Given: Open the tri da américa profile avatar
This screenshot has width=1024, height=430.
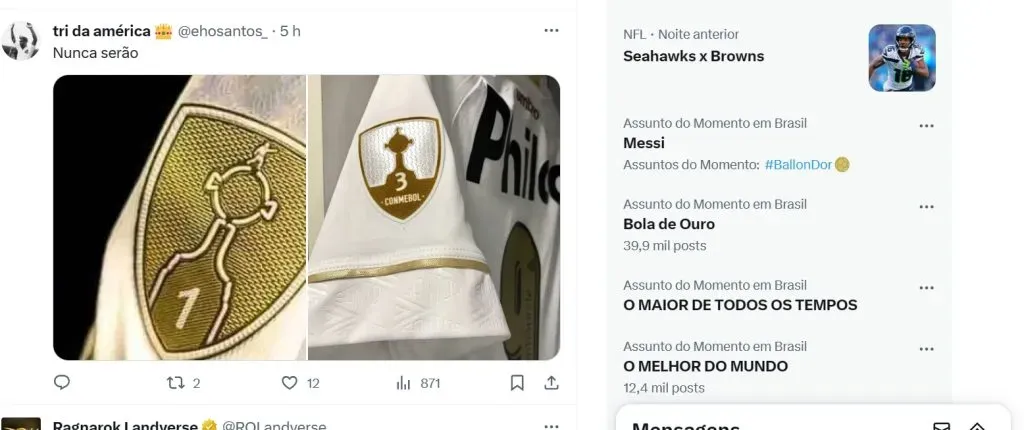Looking at the screenshot, I should pos(21,42).
